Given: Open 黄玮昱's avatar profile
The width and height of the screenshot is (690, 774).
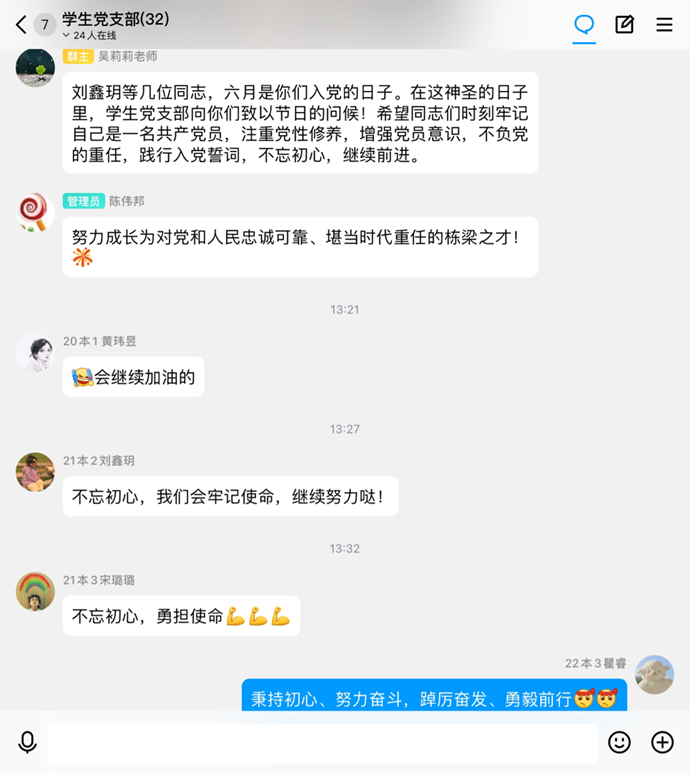Looking at the screenshot, I should click(x=35, y=352).
